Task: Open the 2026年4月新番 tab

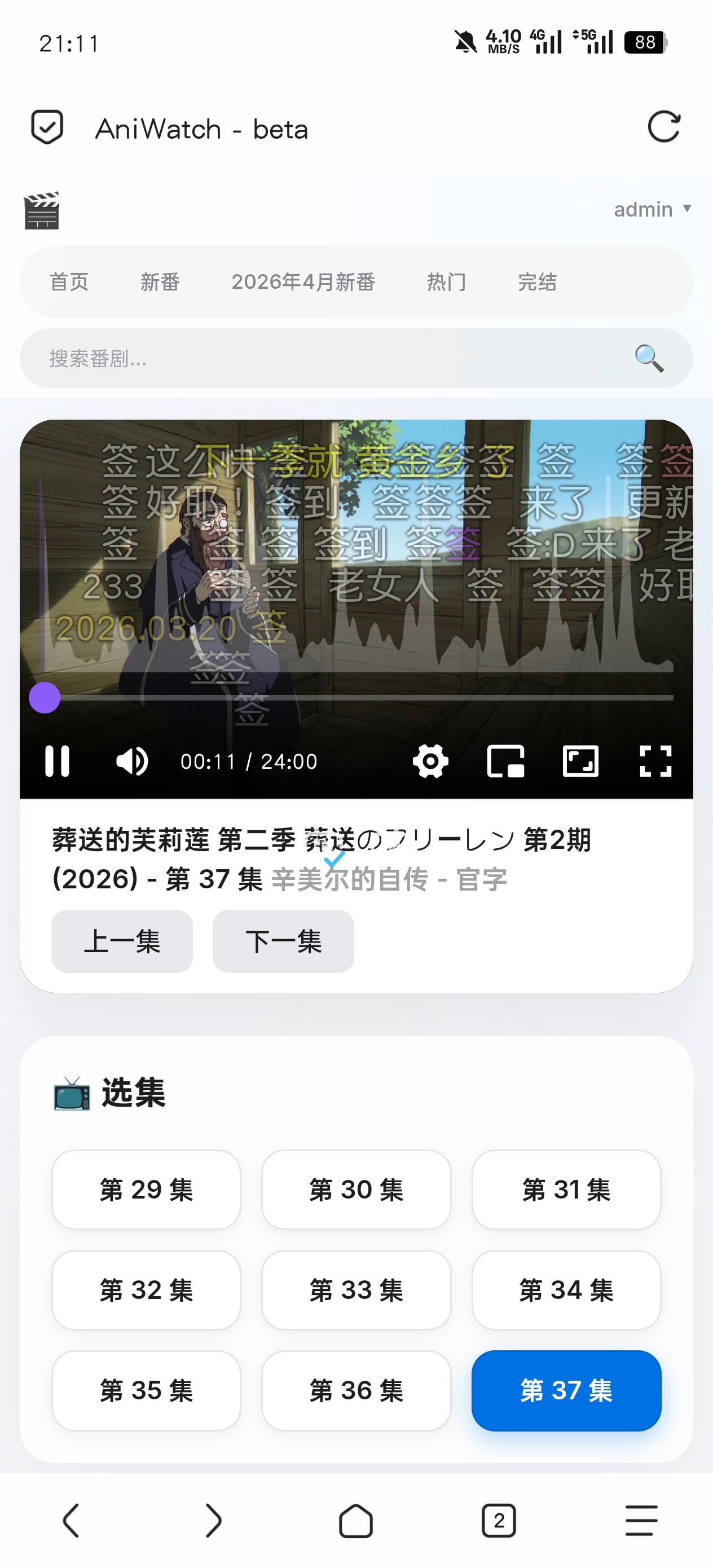Action: (303, 282)
